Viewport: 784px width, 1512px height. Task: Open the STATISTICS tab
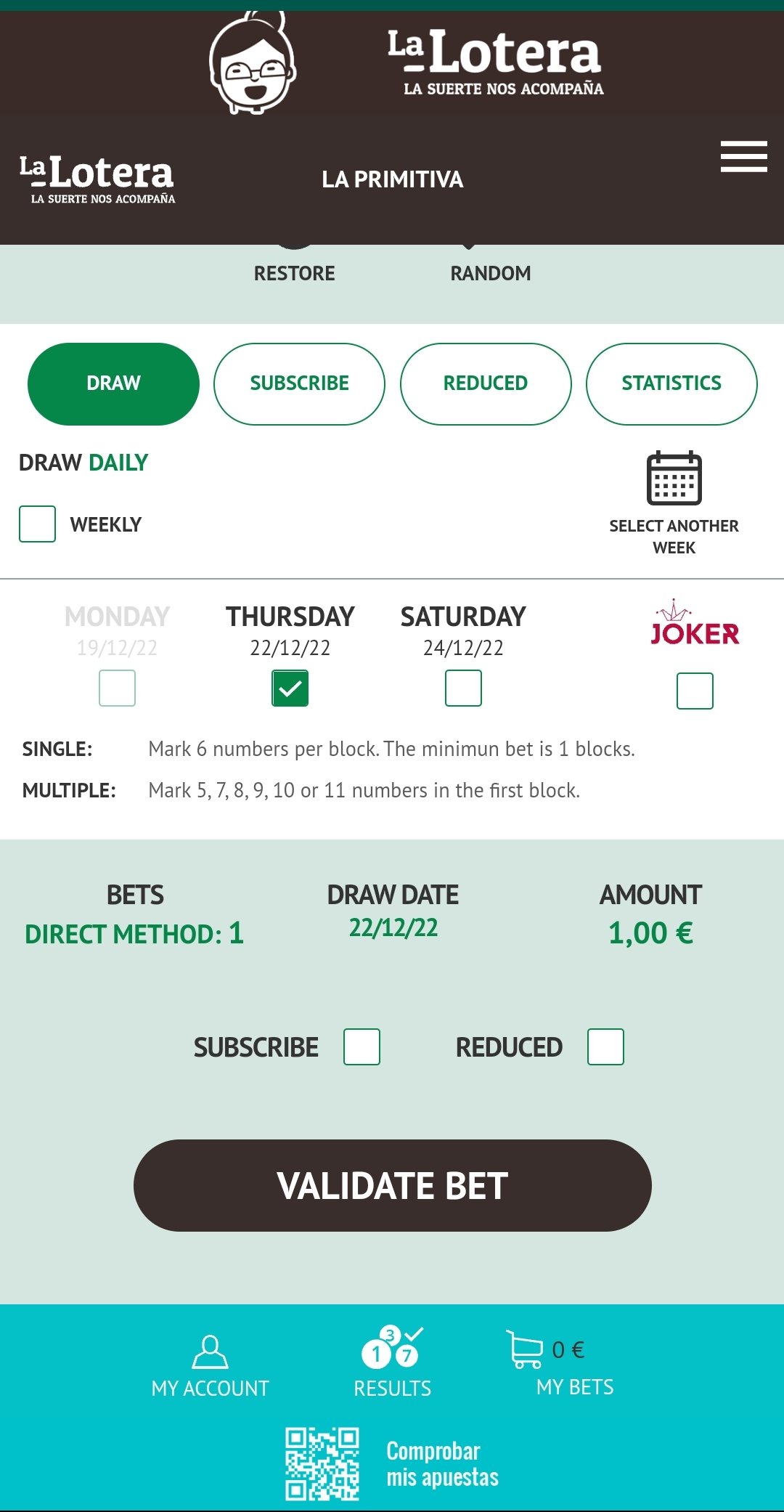[671, 383]
